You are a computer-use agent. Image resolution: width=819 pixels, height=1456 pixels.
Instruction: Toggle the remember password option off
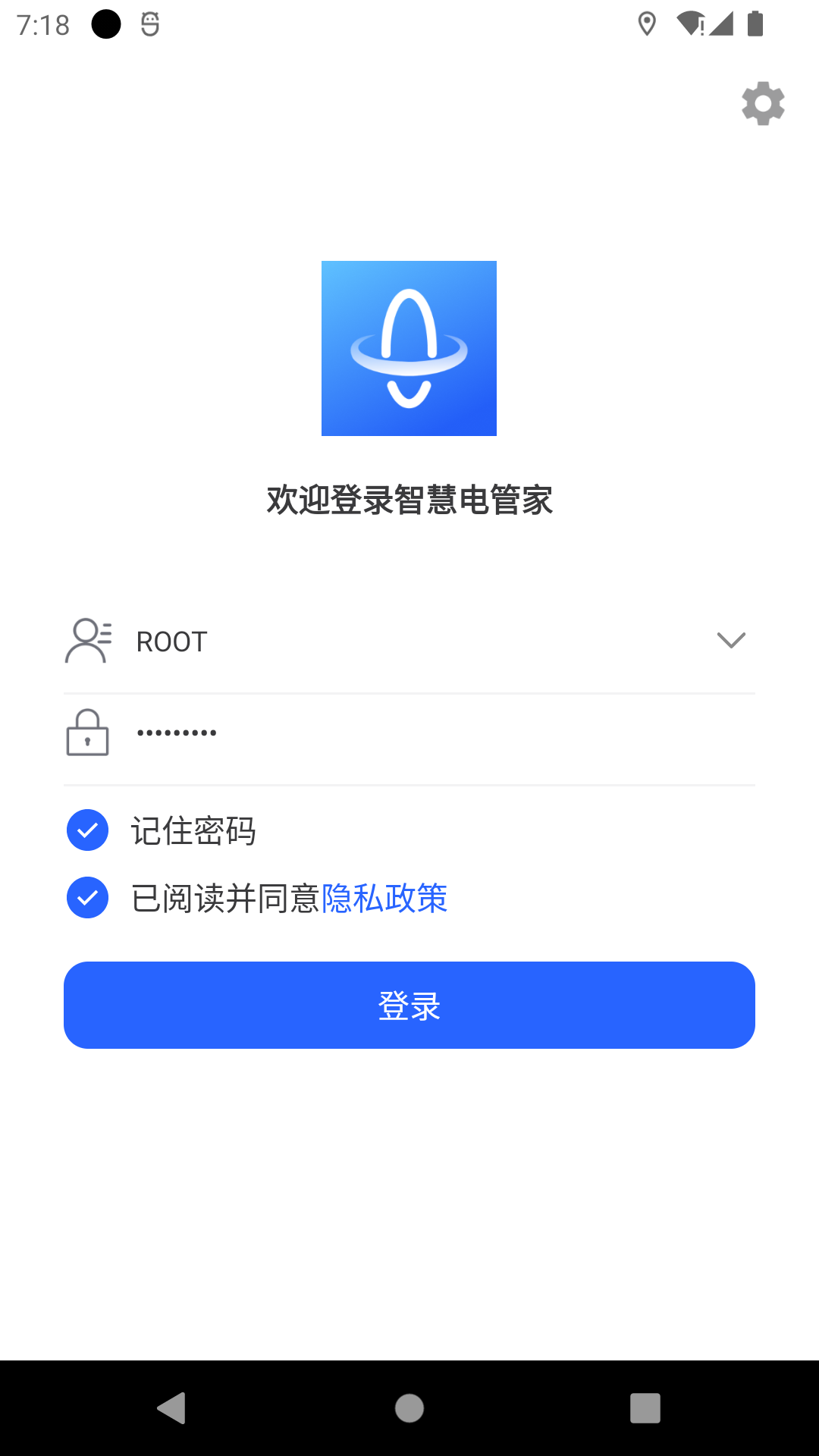click(87, 830)
